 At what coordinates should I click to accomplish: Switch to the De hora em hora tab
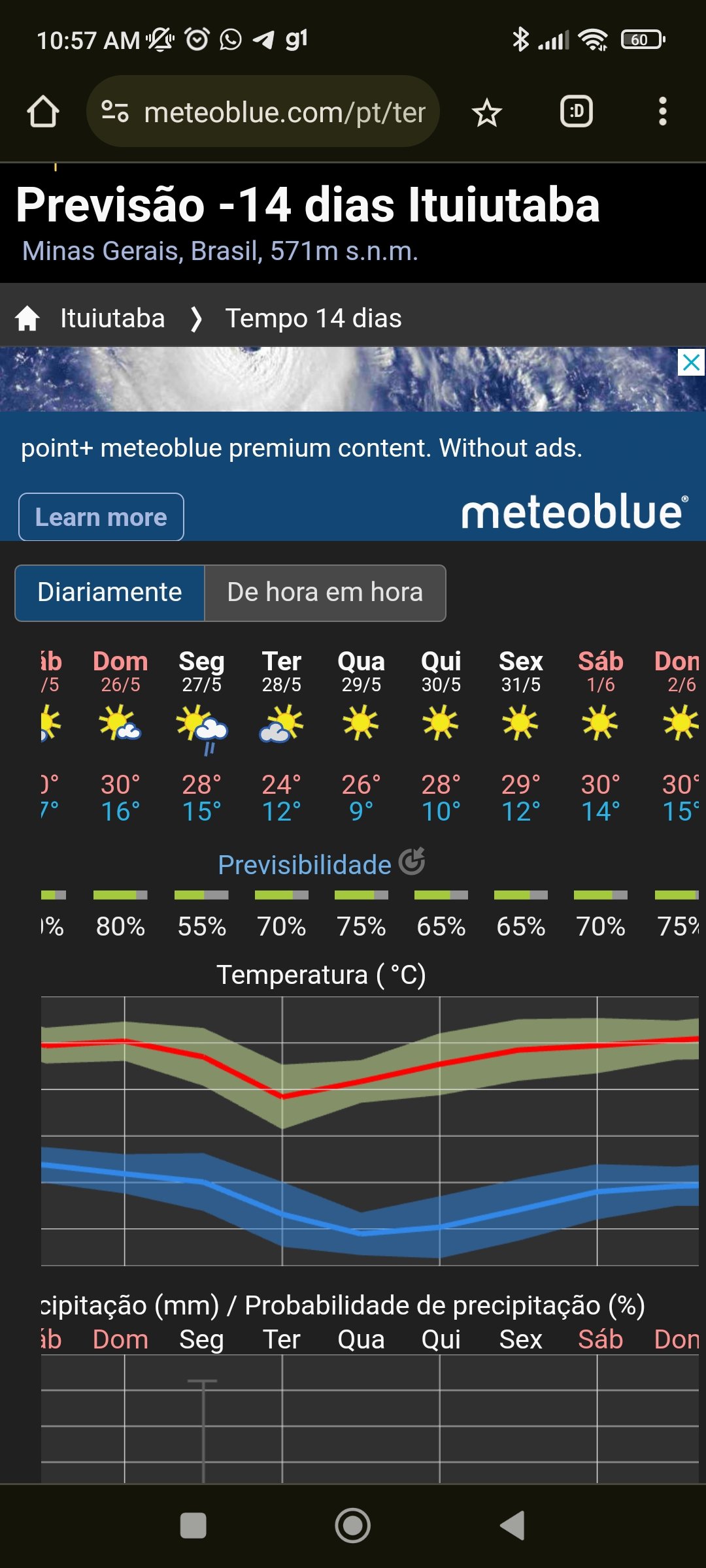(325, 593)
